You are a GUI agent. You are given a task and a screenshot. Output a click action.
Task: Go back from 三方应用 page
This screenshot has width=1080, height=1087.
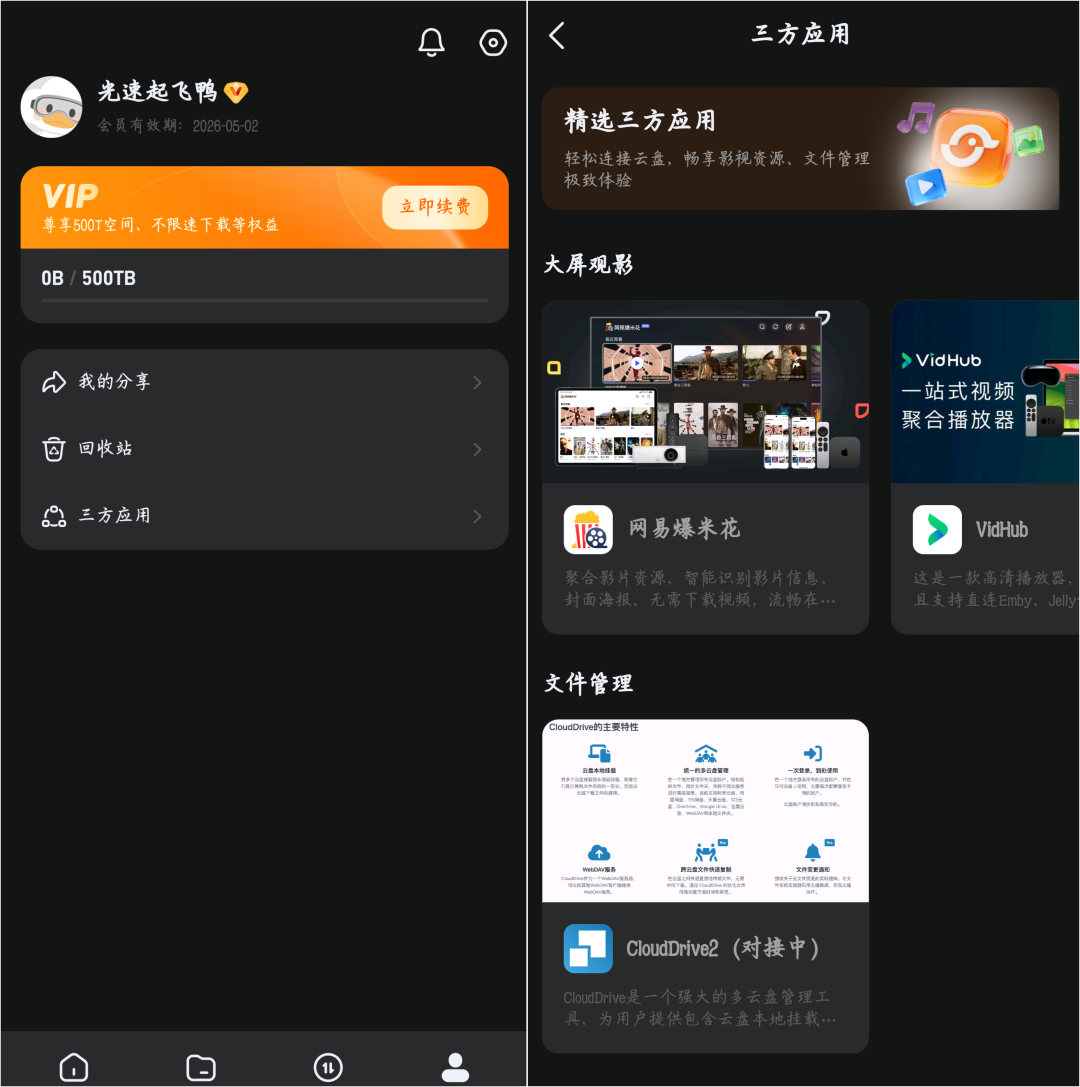[x=557, y=36]
